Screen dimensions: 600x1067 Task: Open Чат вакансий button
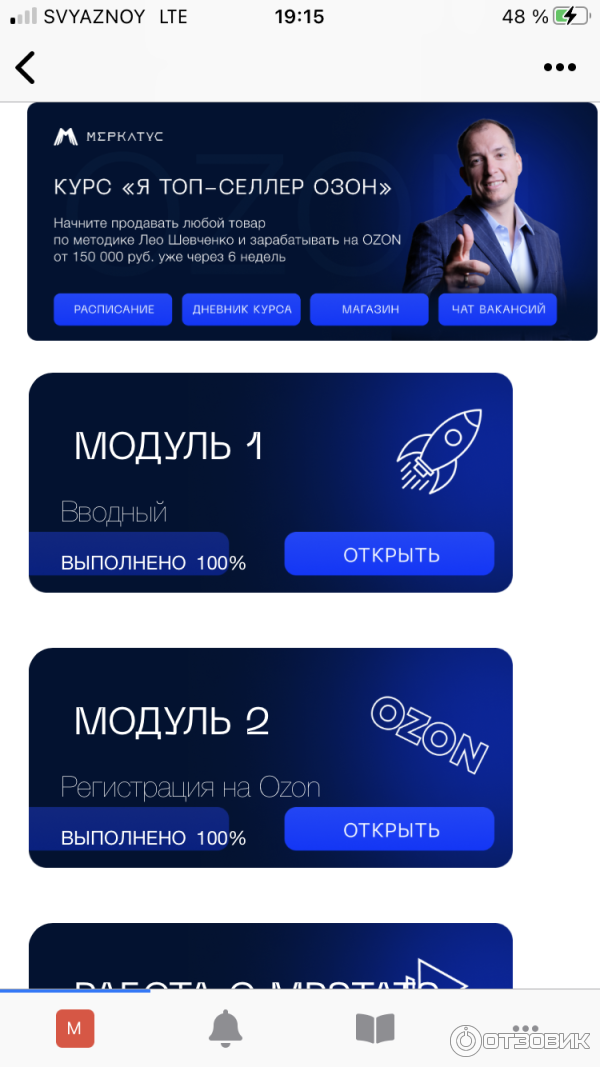498,309
